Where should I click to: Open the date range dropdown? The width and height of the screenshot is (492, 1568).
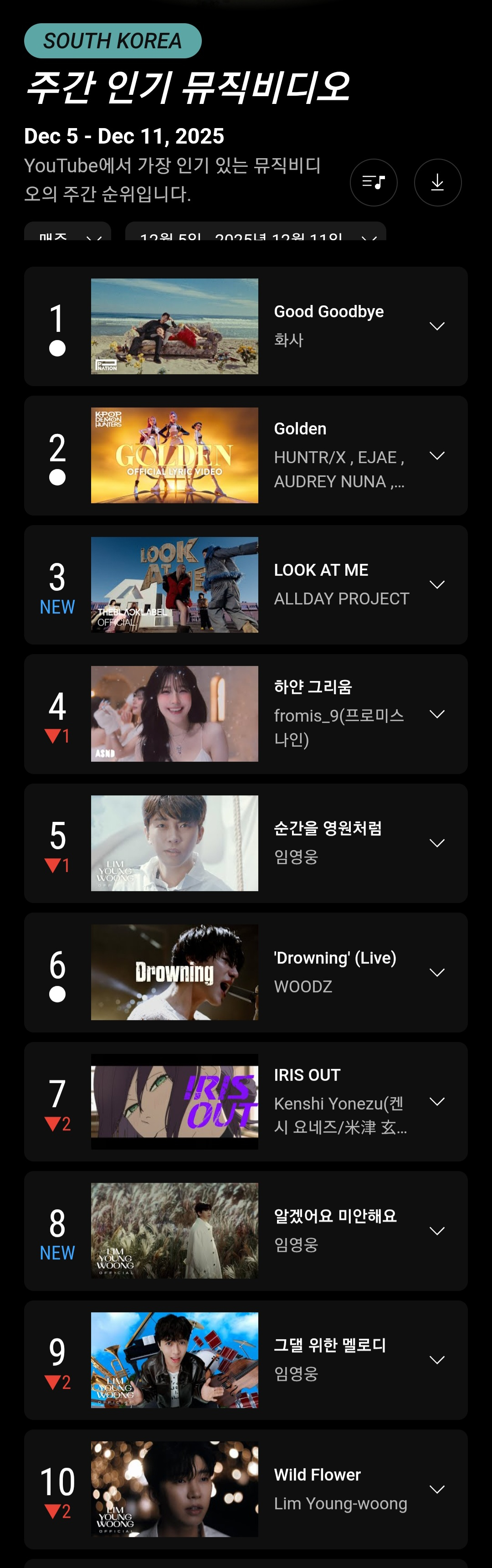256,234
